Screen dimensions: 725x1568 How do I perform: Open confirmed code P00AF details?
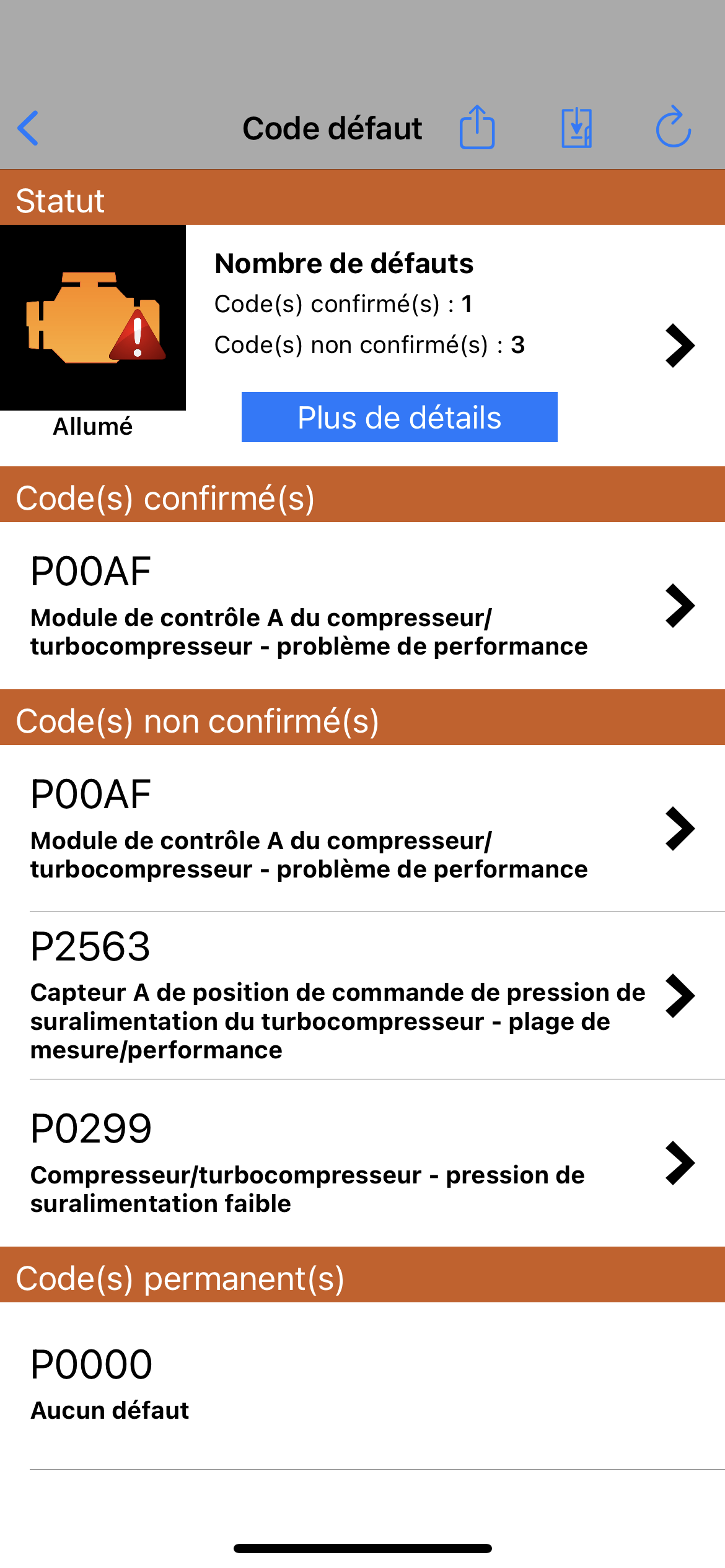click(362, 606)
